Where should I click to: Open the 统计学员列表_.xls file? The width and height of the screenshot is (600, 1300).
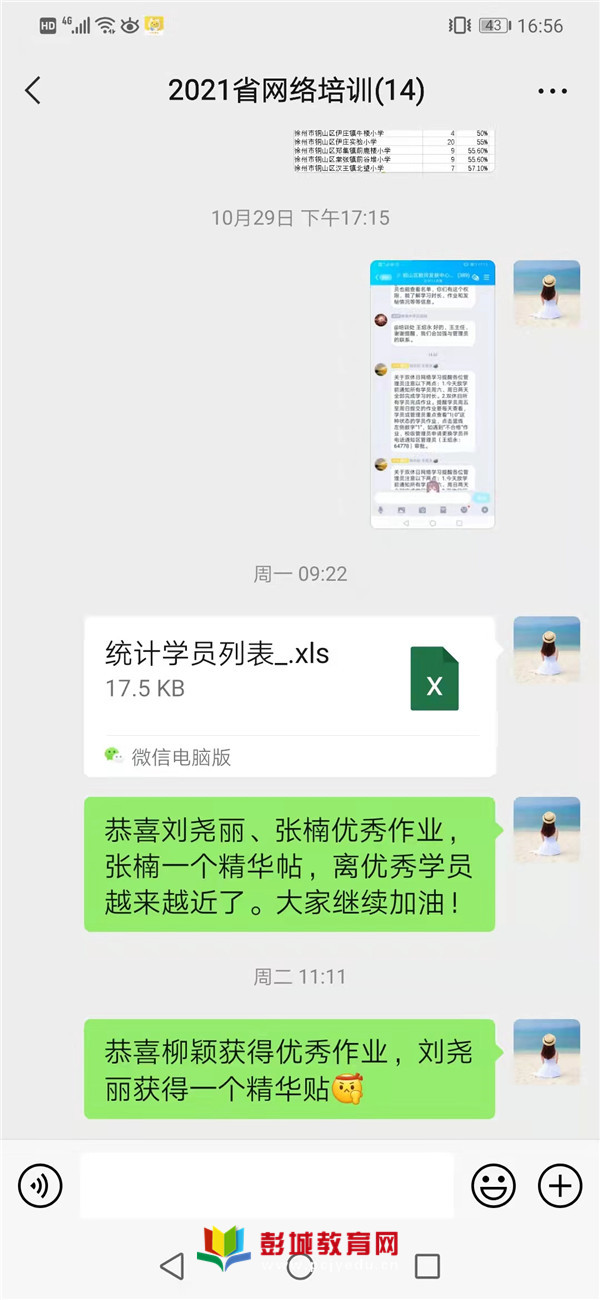(x=289, y=696)
